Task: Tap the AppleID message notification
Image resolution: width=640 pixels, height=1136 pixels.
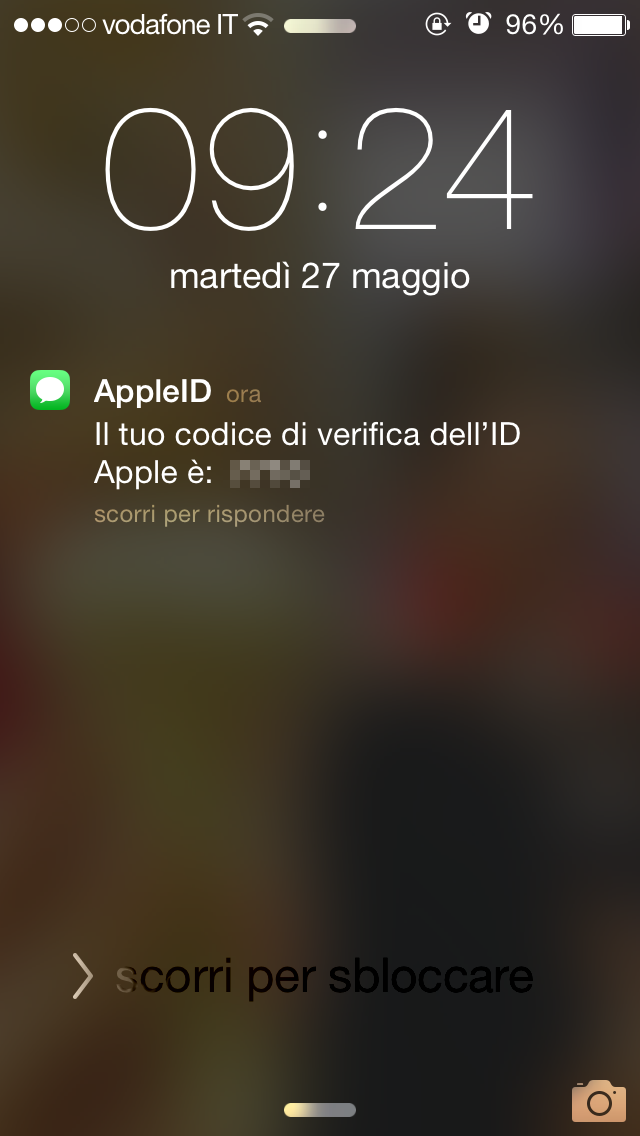Action: (300, 445)
